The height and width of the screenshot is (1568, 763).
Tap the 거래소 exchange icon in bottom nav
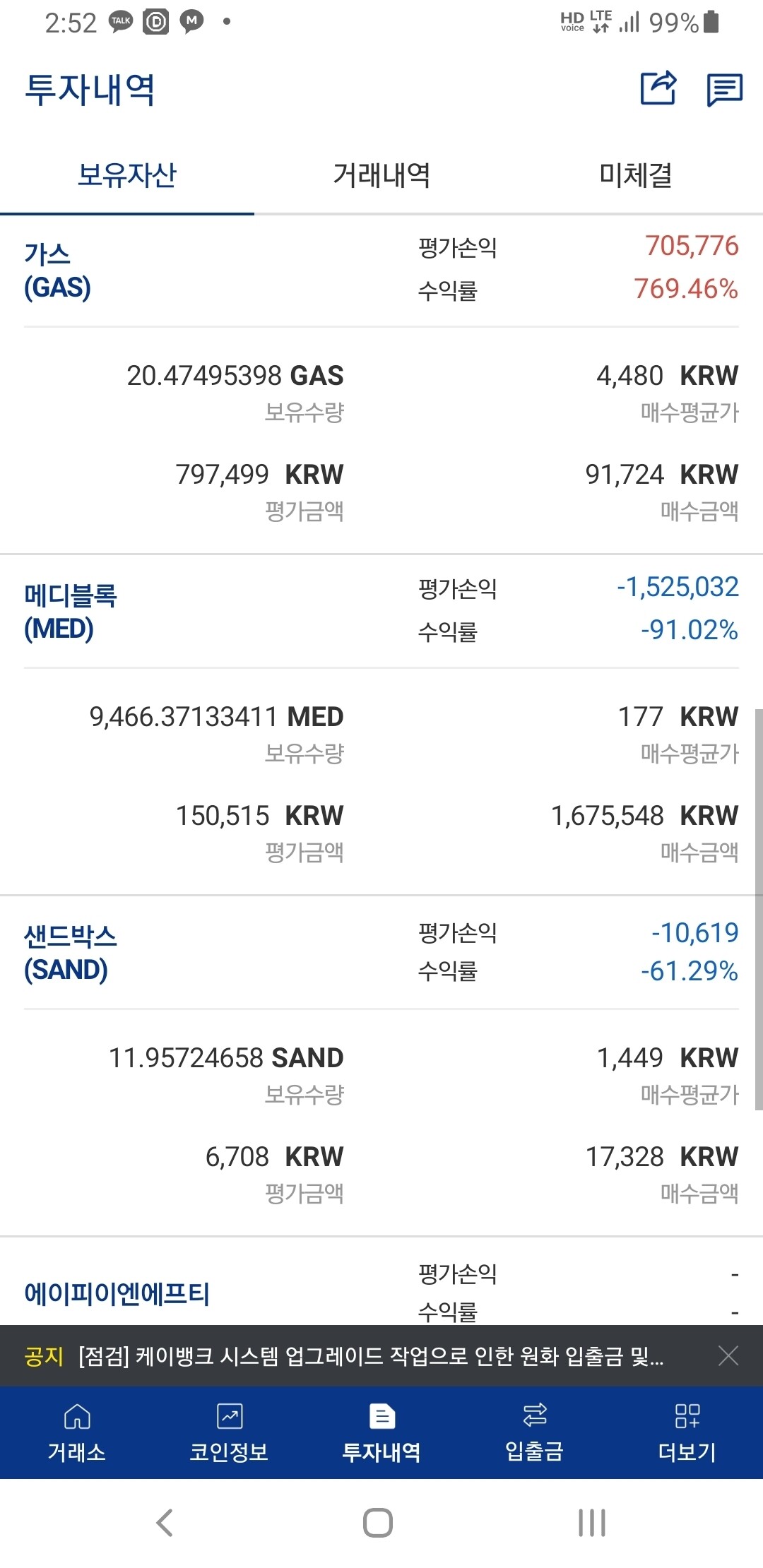[x=76, y=1432]
